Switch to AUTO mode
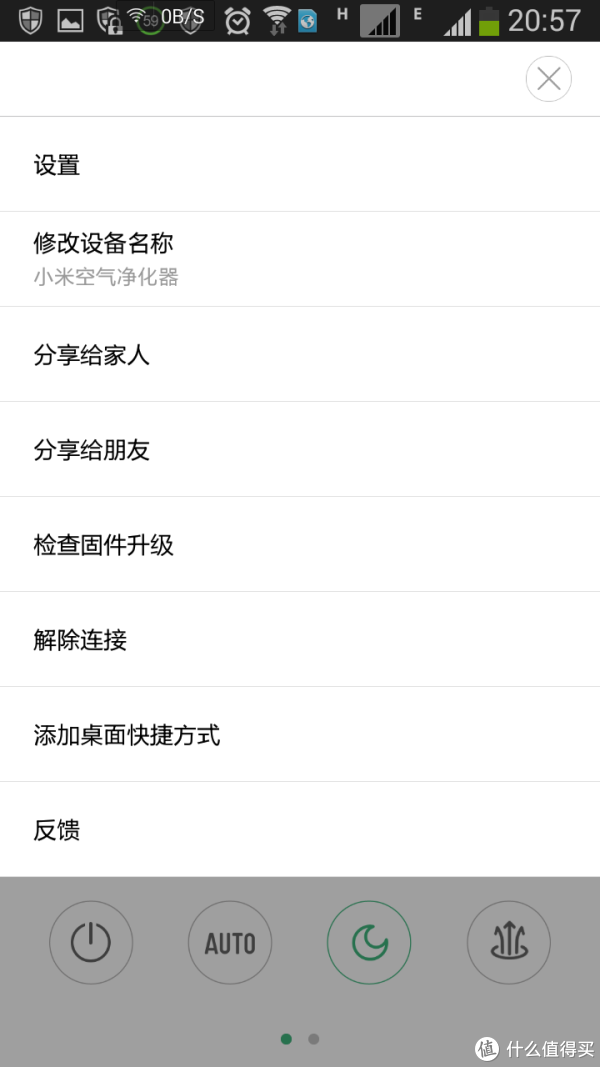Screen dimensions: 600x1067 click(x=230, y=943)
